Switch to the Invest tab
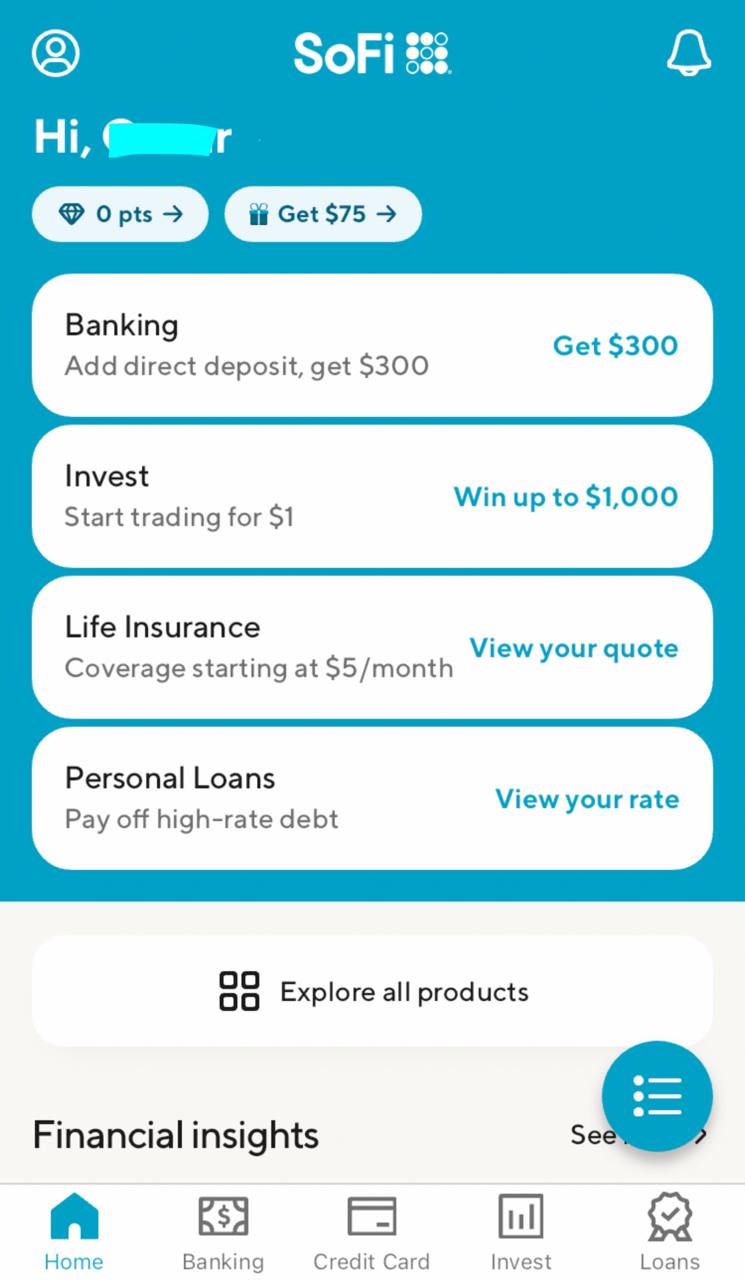The image size is (745, 1280). point(521,1233)
